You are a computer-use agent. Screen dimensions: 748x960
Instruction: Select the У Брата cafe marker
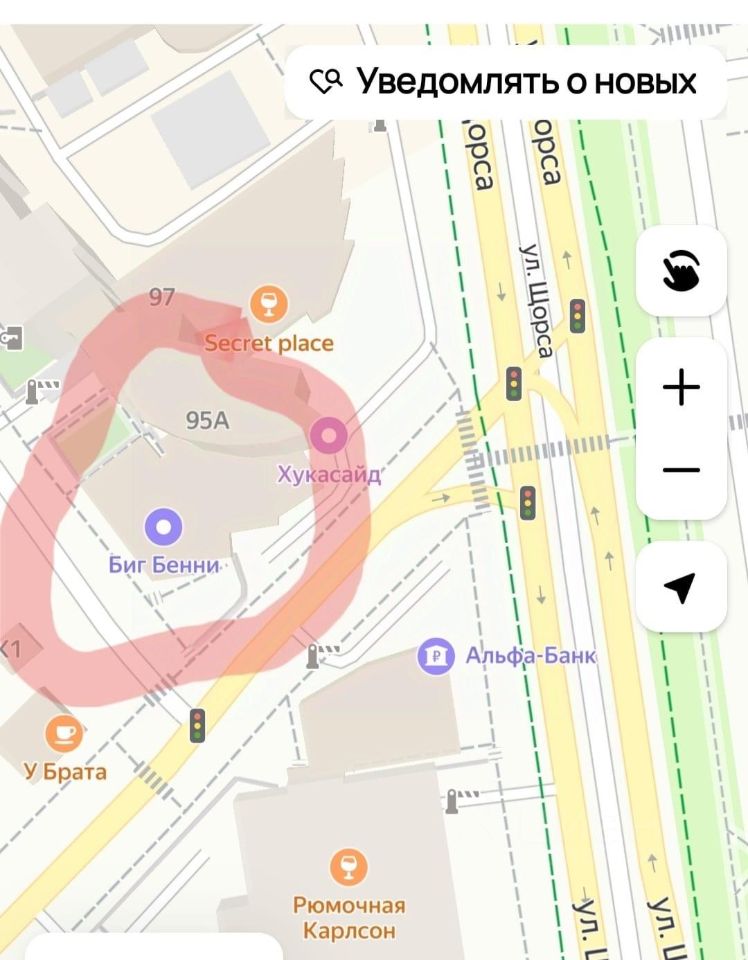(x=64, y=735)
